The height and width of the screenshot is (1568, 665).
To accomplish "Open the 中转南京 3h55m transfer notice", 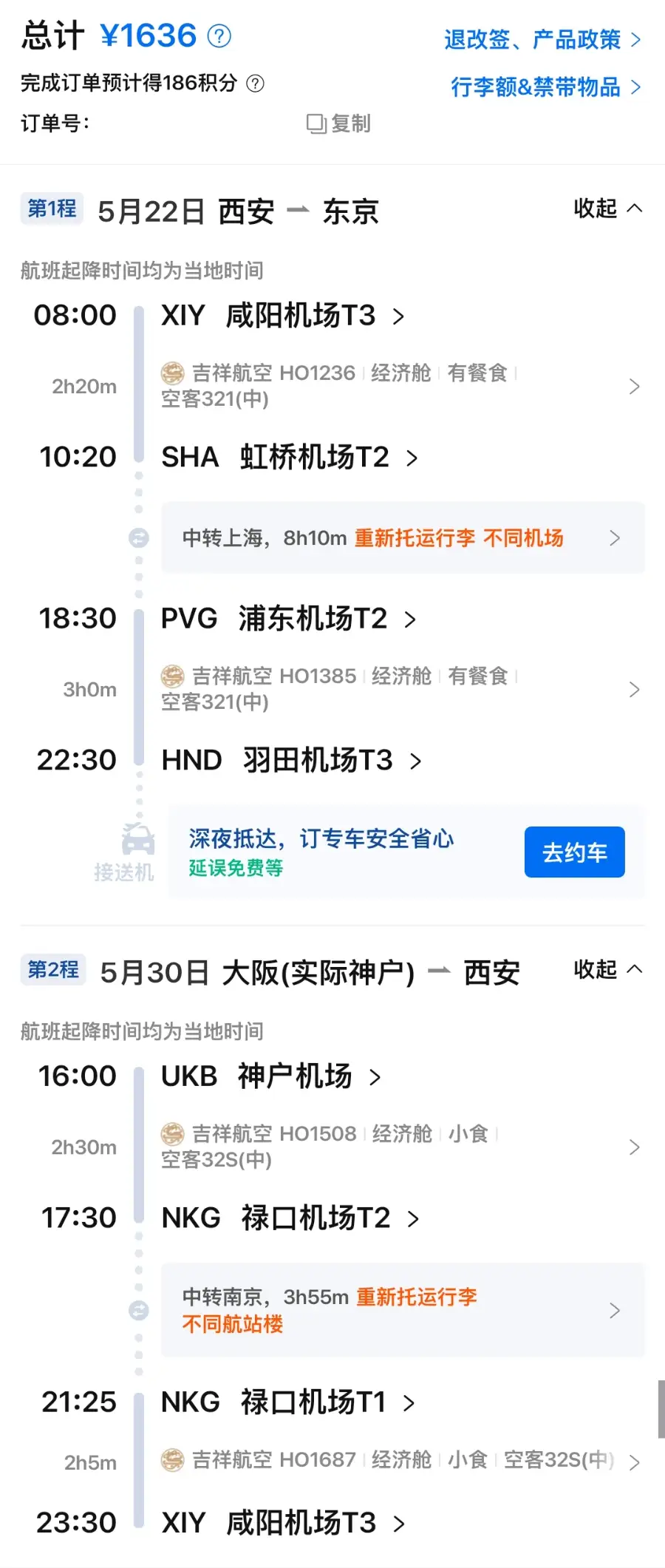I will (x=403, y=1310).
